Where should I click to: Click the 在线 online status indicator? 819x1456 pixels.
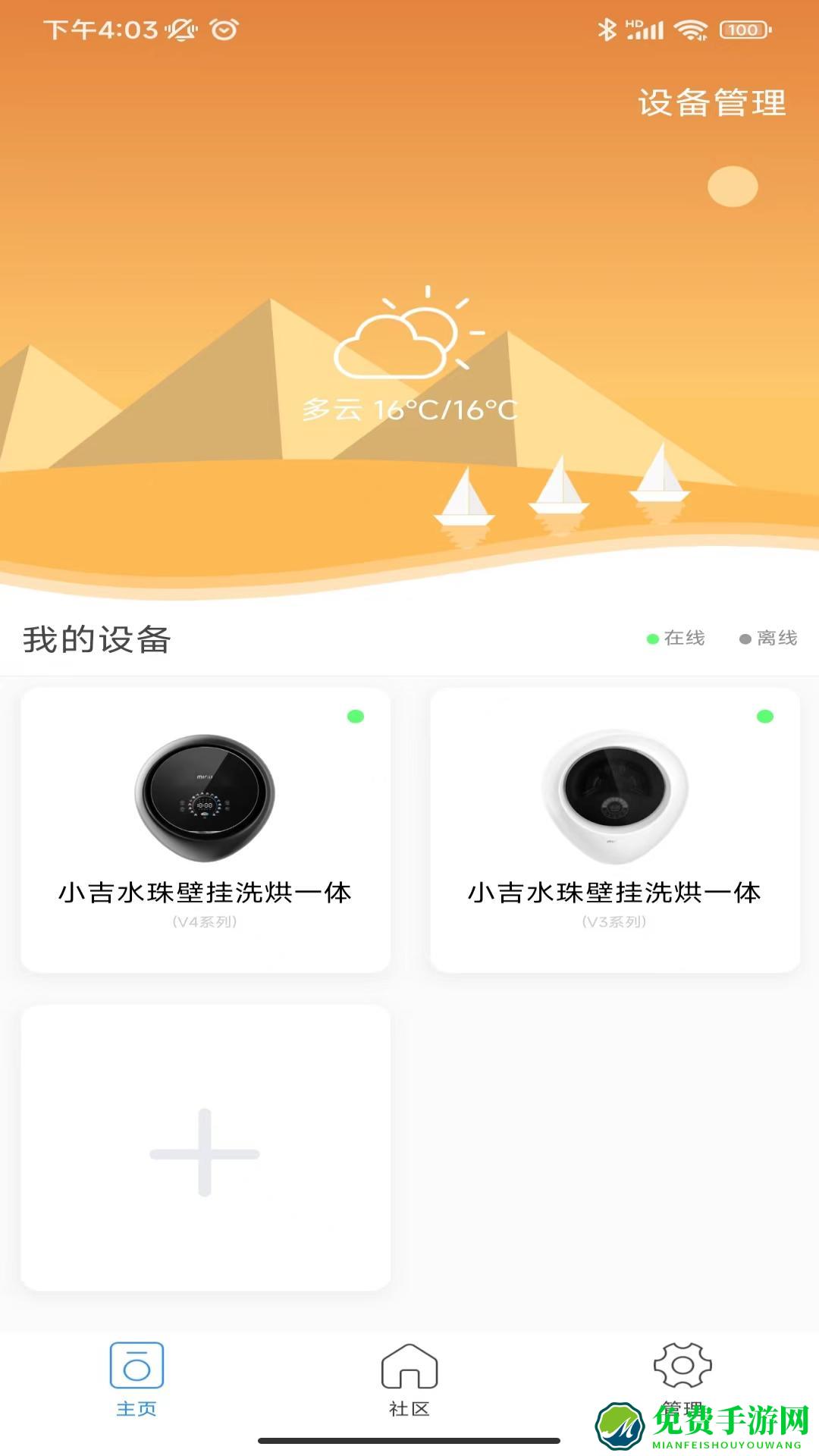pyautogui.click(x=675, y=639)
